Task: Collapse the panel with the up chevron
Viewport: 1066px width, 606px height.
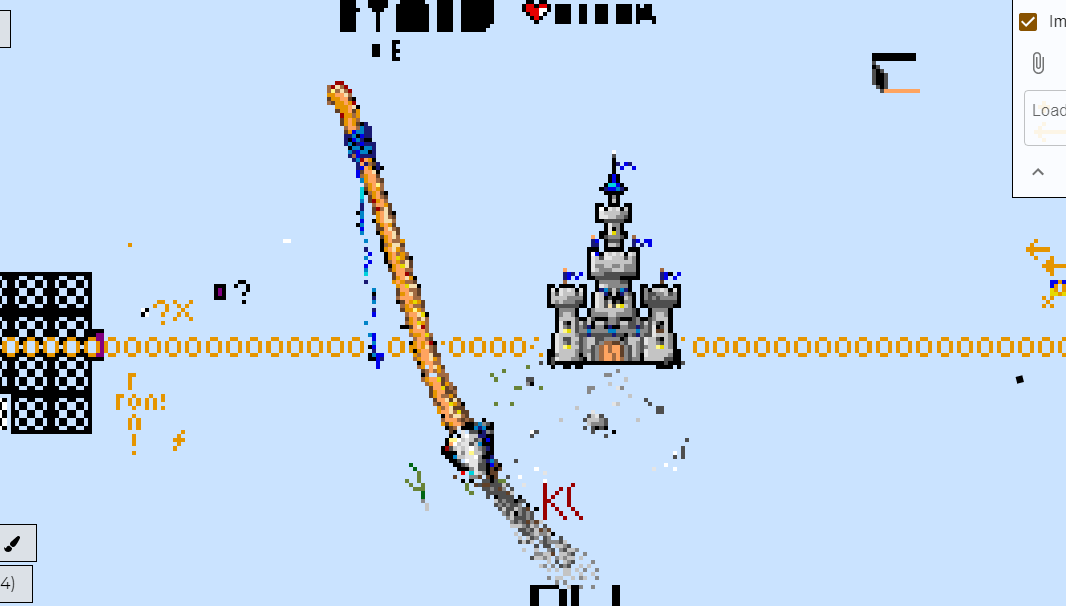Action: coord(1038,172)
